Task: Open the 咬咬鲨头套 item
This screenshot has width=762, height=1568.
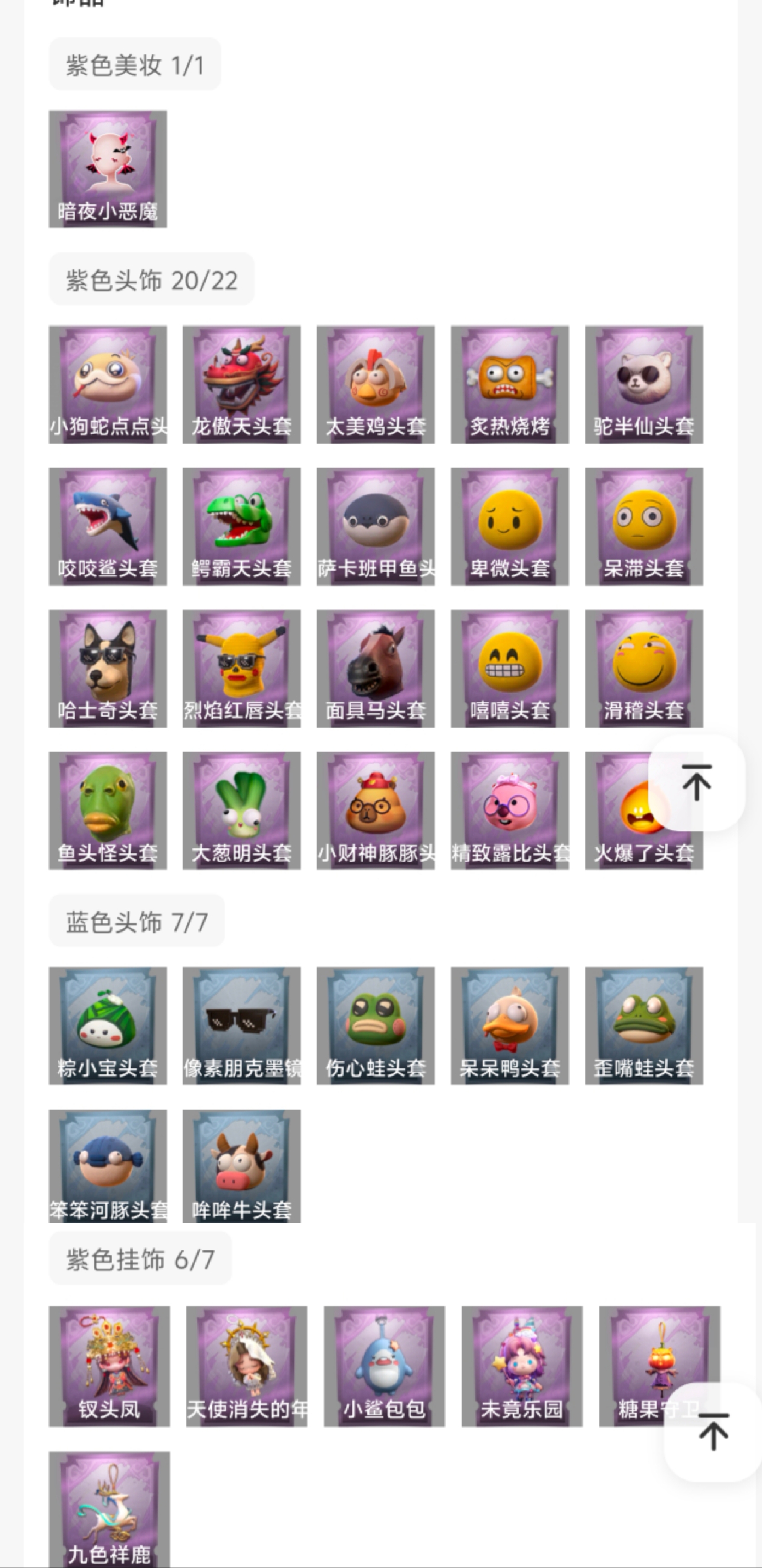Action: click(108, 526)
